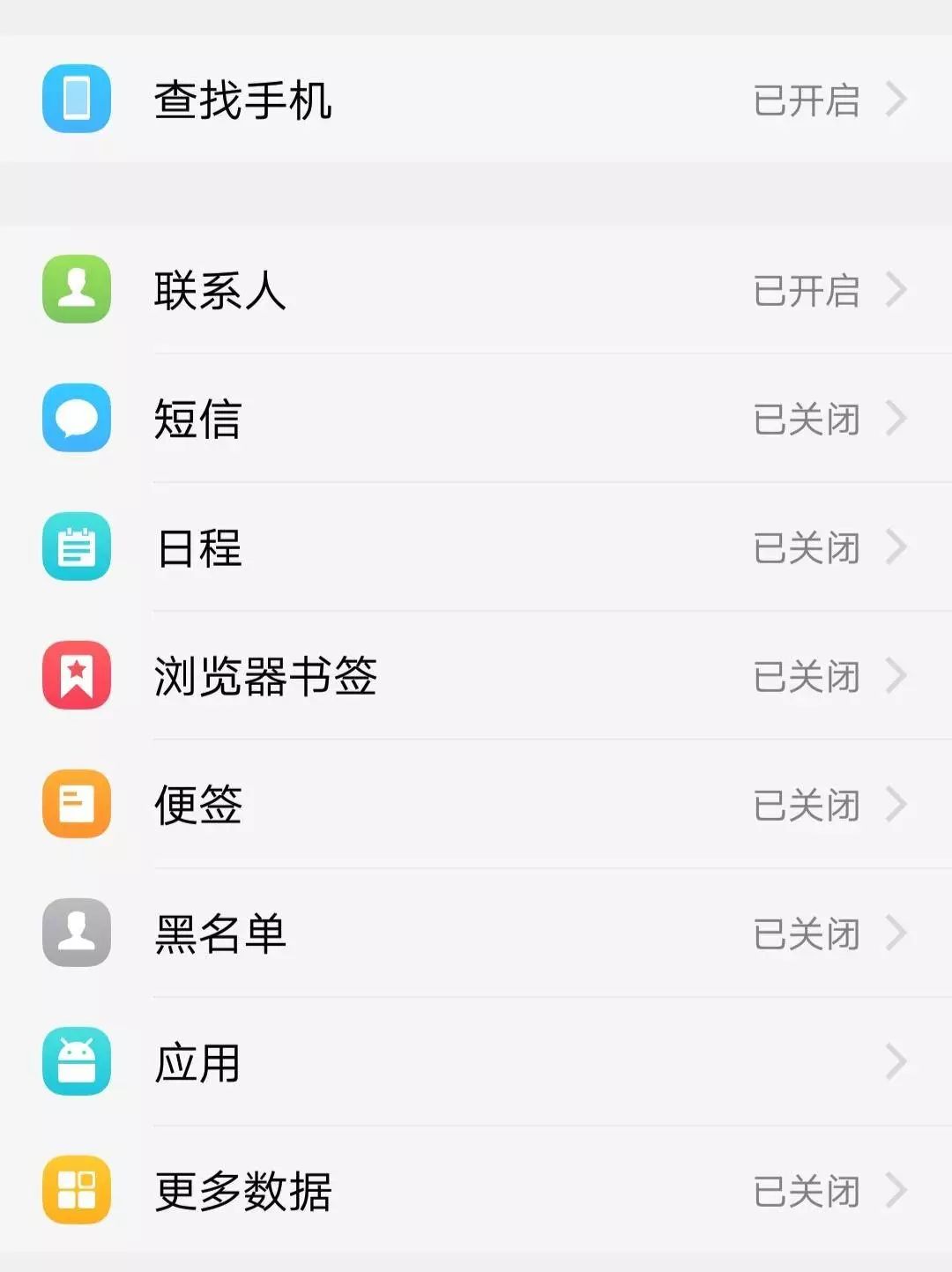Select the red 浏览器书签 bookmark icon
This screenshot has height=1272, width=952.
coord(75,676)
